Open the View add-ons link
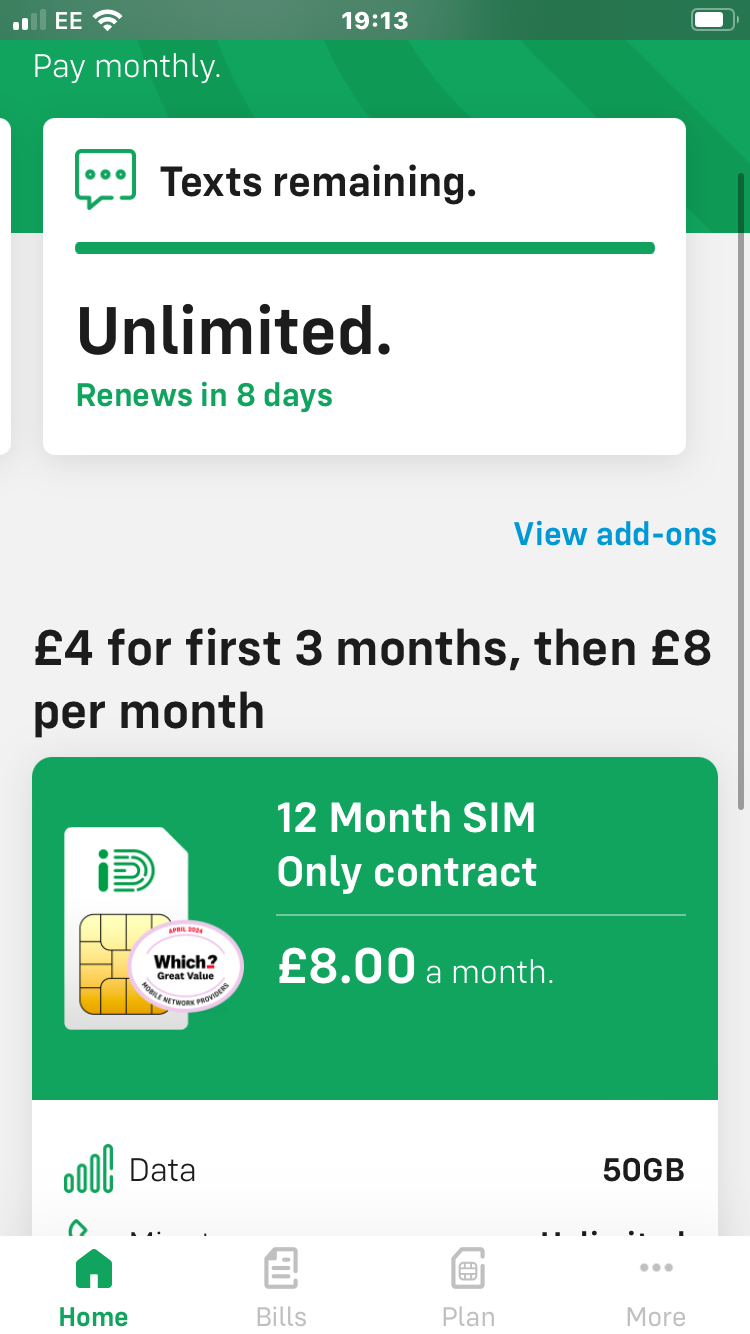The height and width of the screenshot is (1334, 750). tap(615, 534)
